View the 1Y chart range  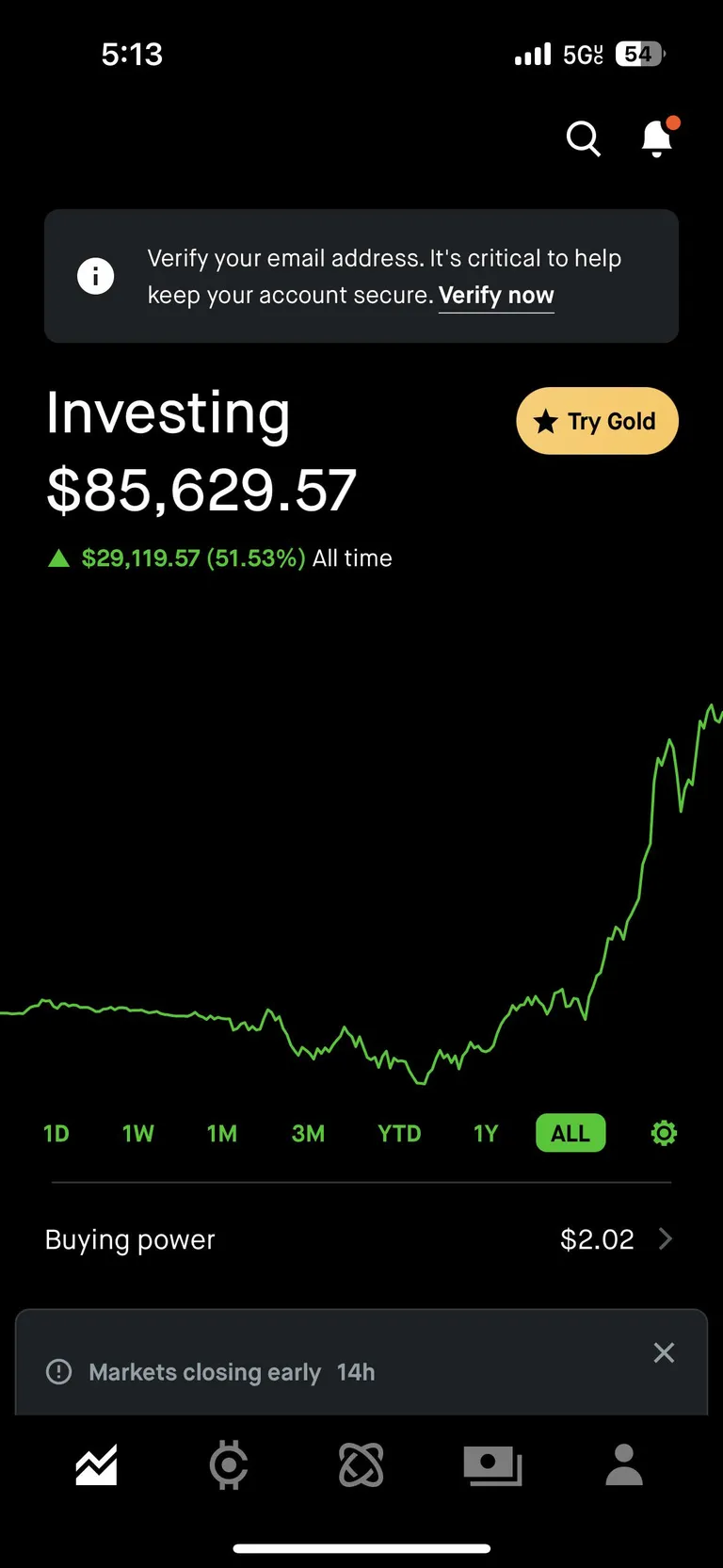tap(486, 1133)
